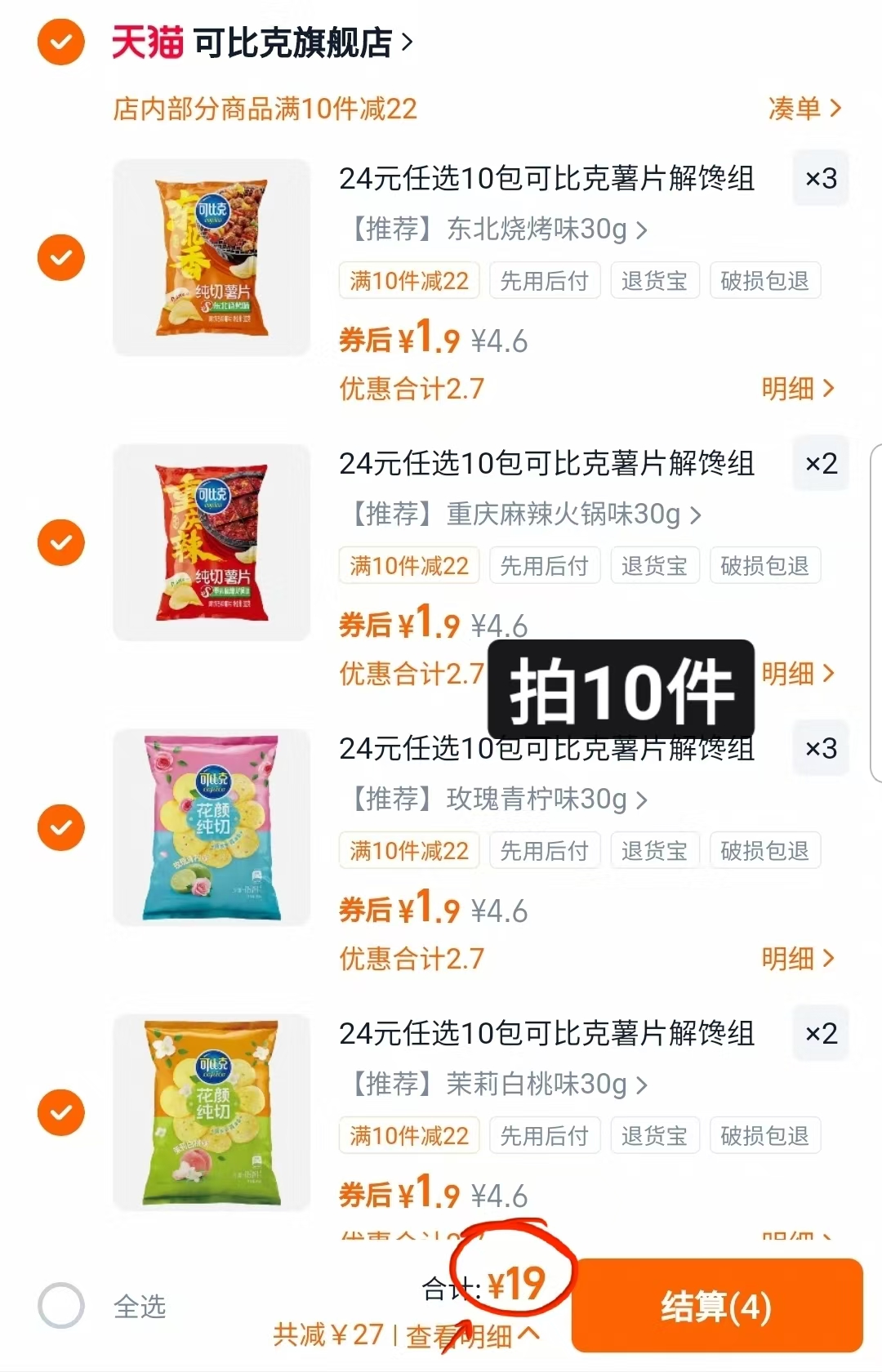This screenshot has width=882, height=1372.
Task: Click the 玫瑰青柠味 pink chips thumbnail
Action: 211,828
